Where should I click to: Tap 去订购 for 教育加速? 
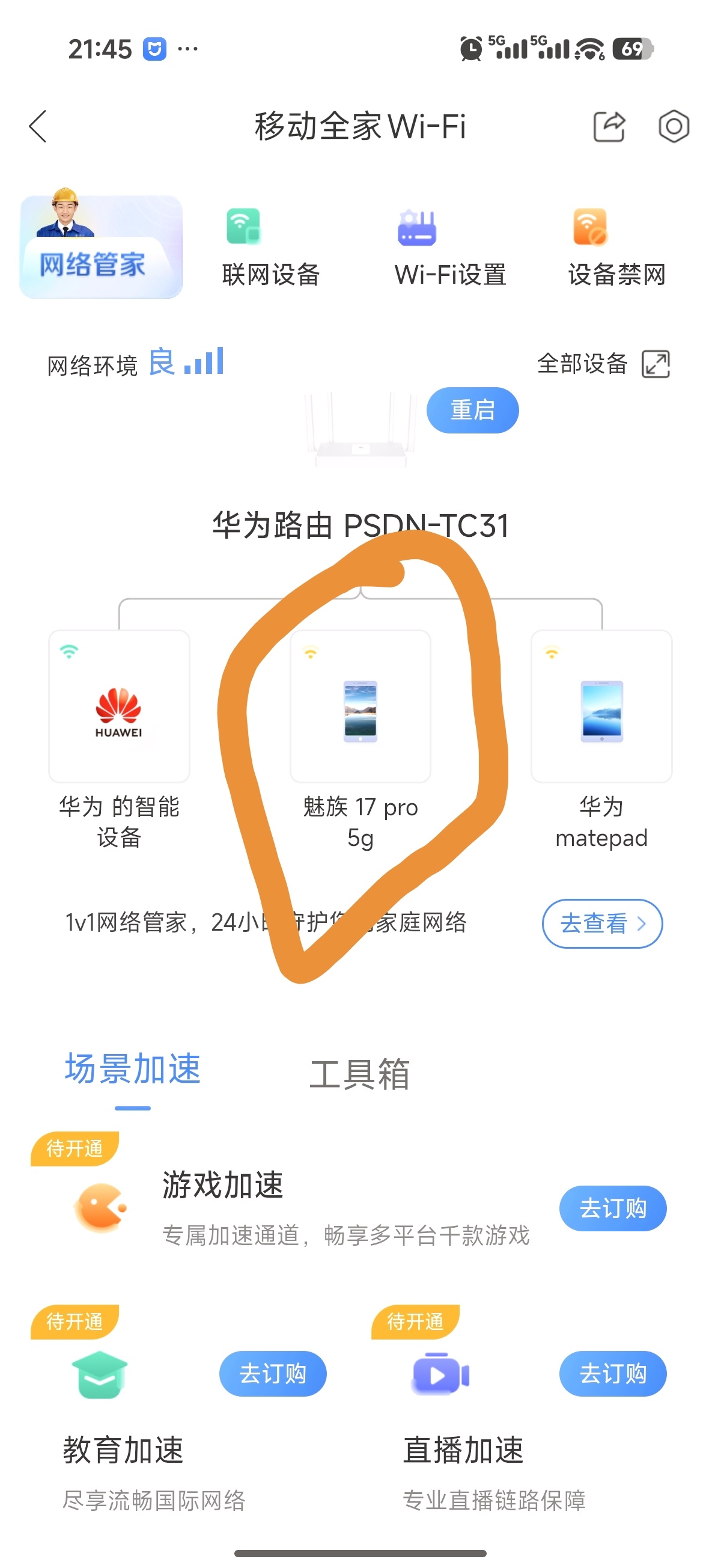tap(273, 1374)
